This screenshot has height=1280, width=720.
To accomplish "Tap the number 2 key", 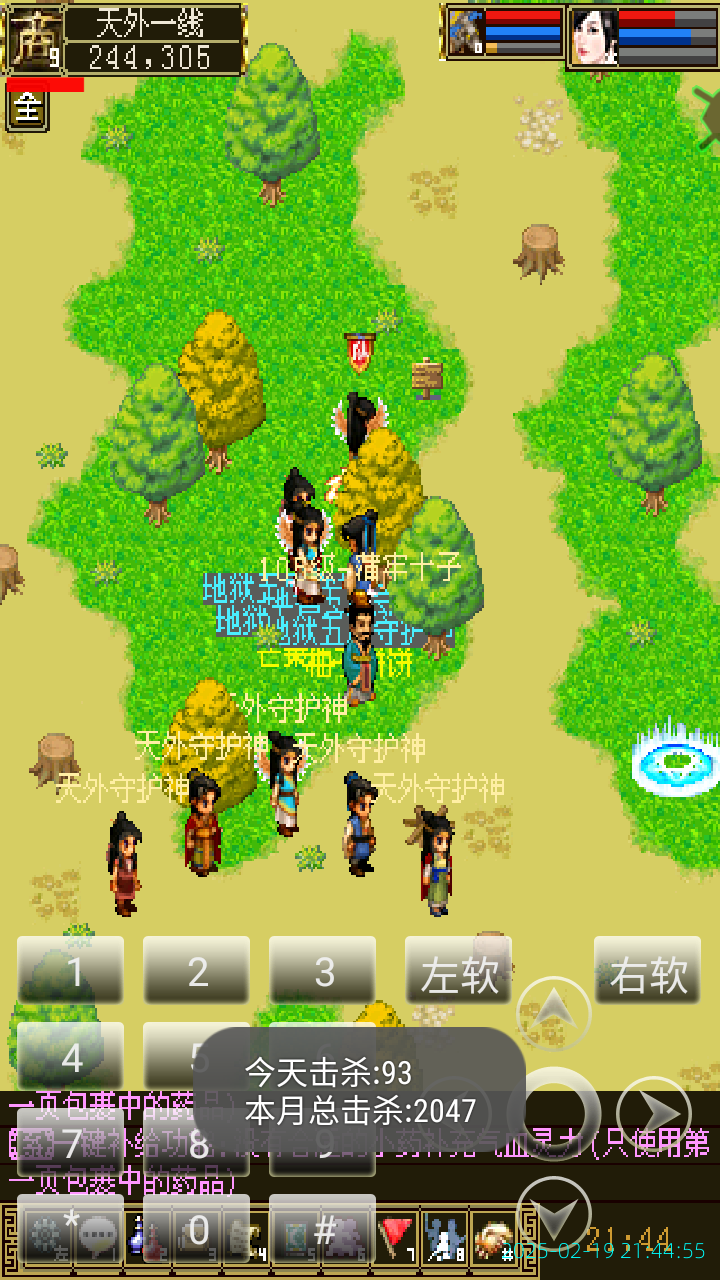I will tap(197, 970).
